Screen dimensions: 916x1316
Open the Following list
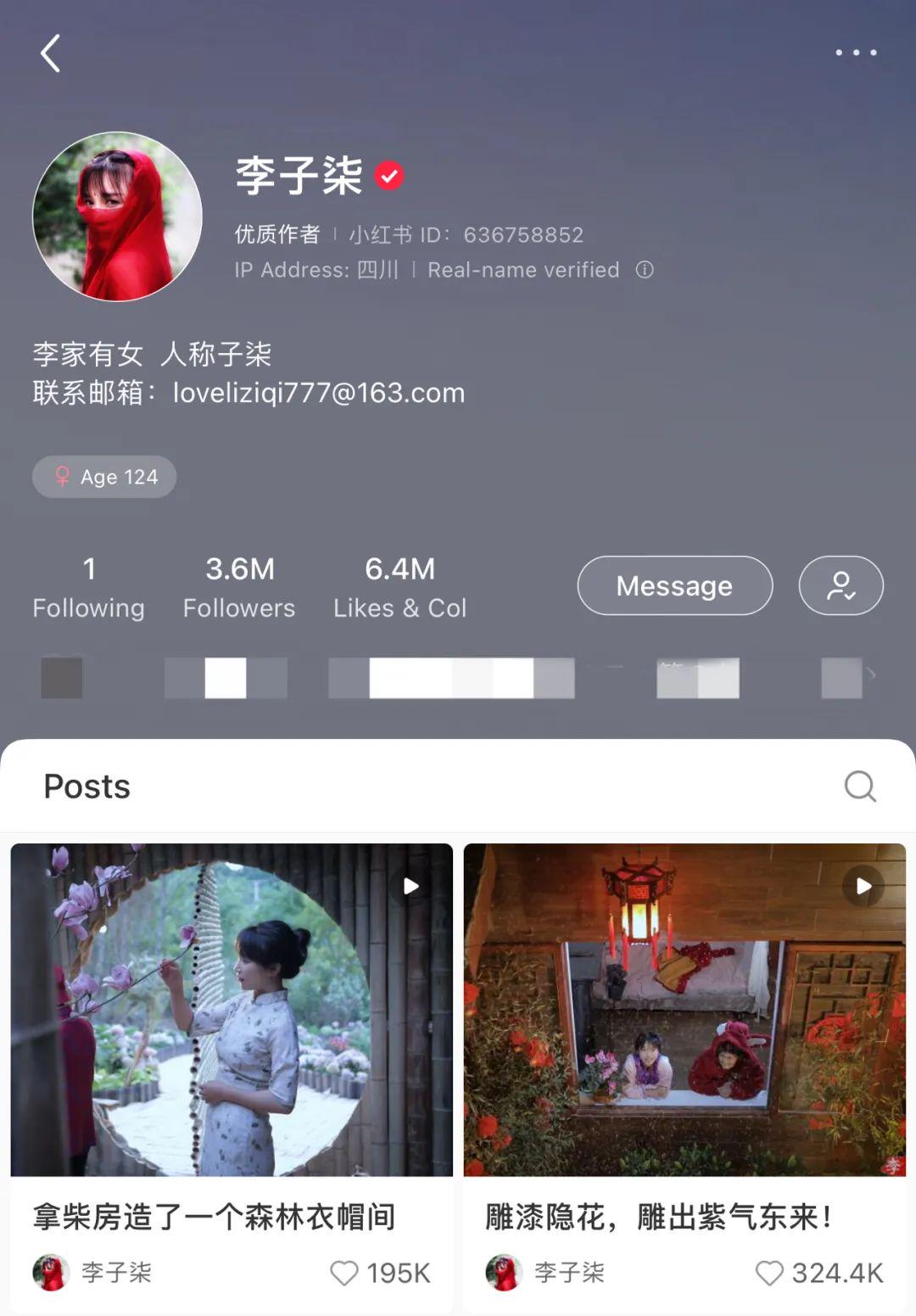[x=88, y=587]
